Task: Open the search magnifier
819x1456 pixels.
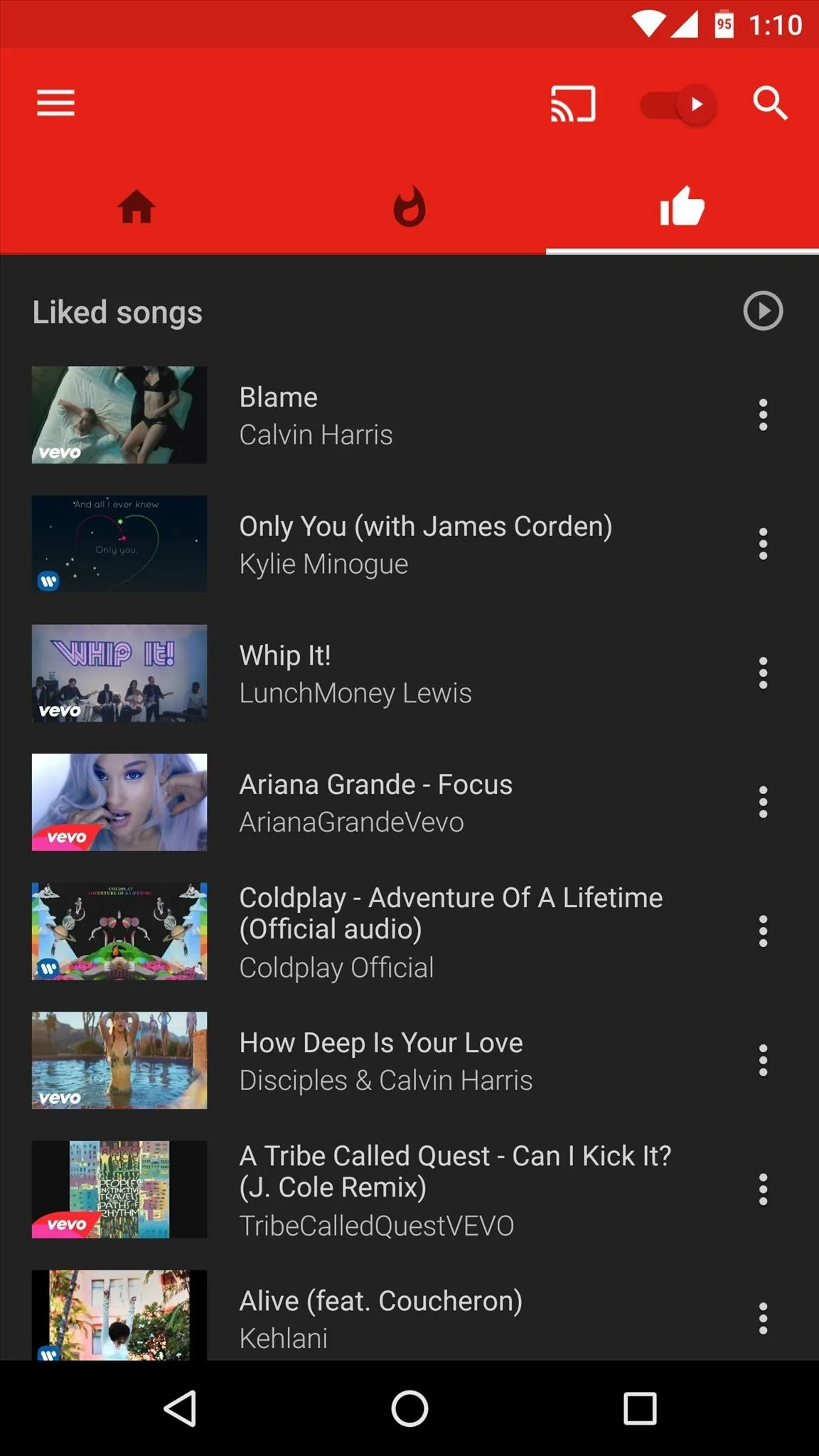Action: (x=770, y=104)
